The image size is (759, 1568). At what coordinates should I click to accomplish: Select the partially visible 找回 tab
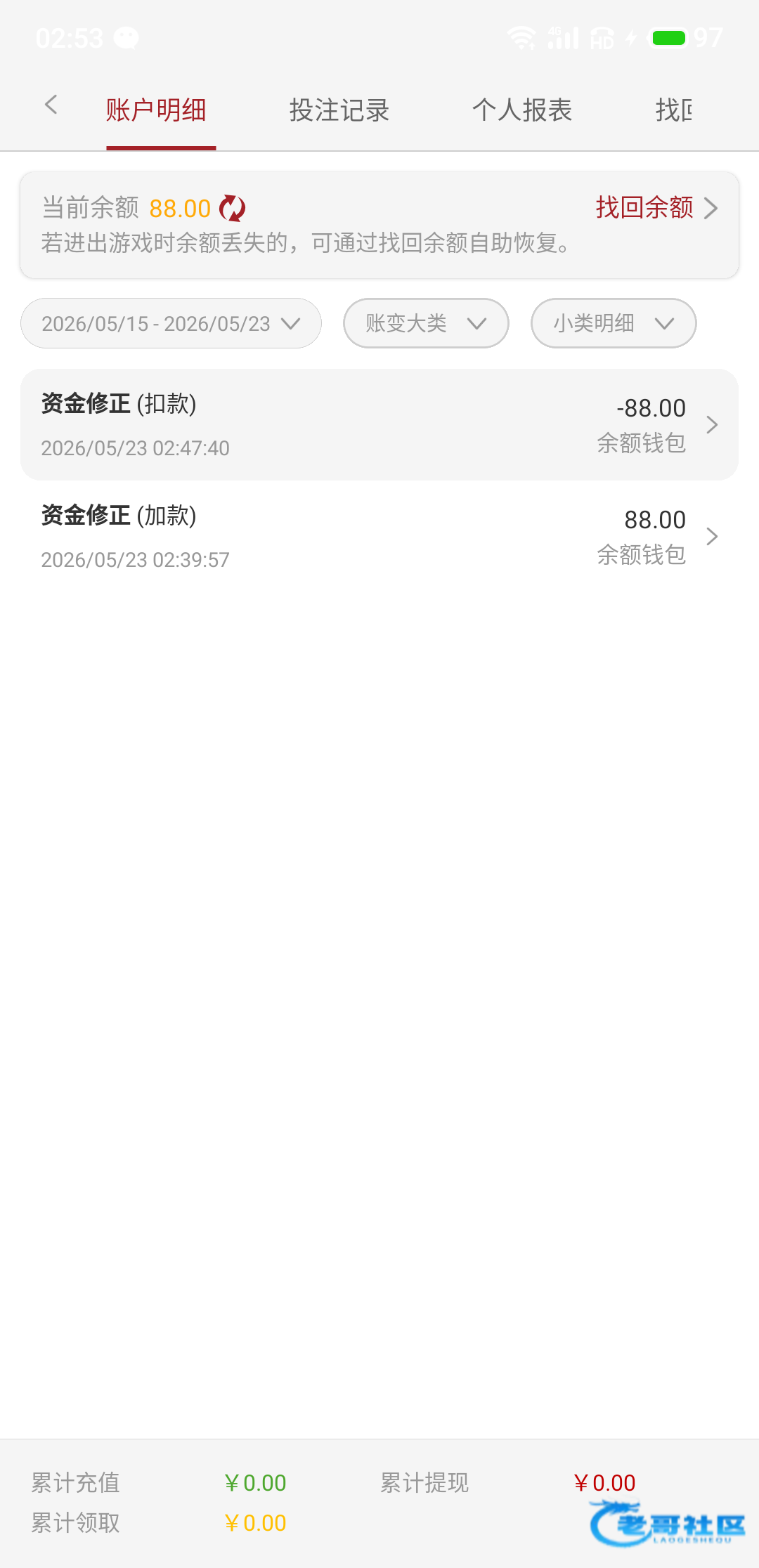(x=673, y=110)
